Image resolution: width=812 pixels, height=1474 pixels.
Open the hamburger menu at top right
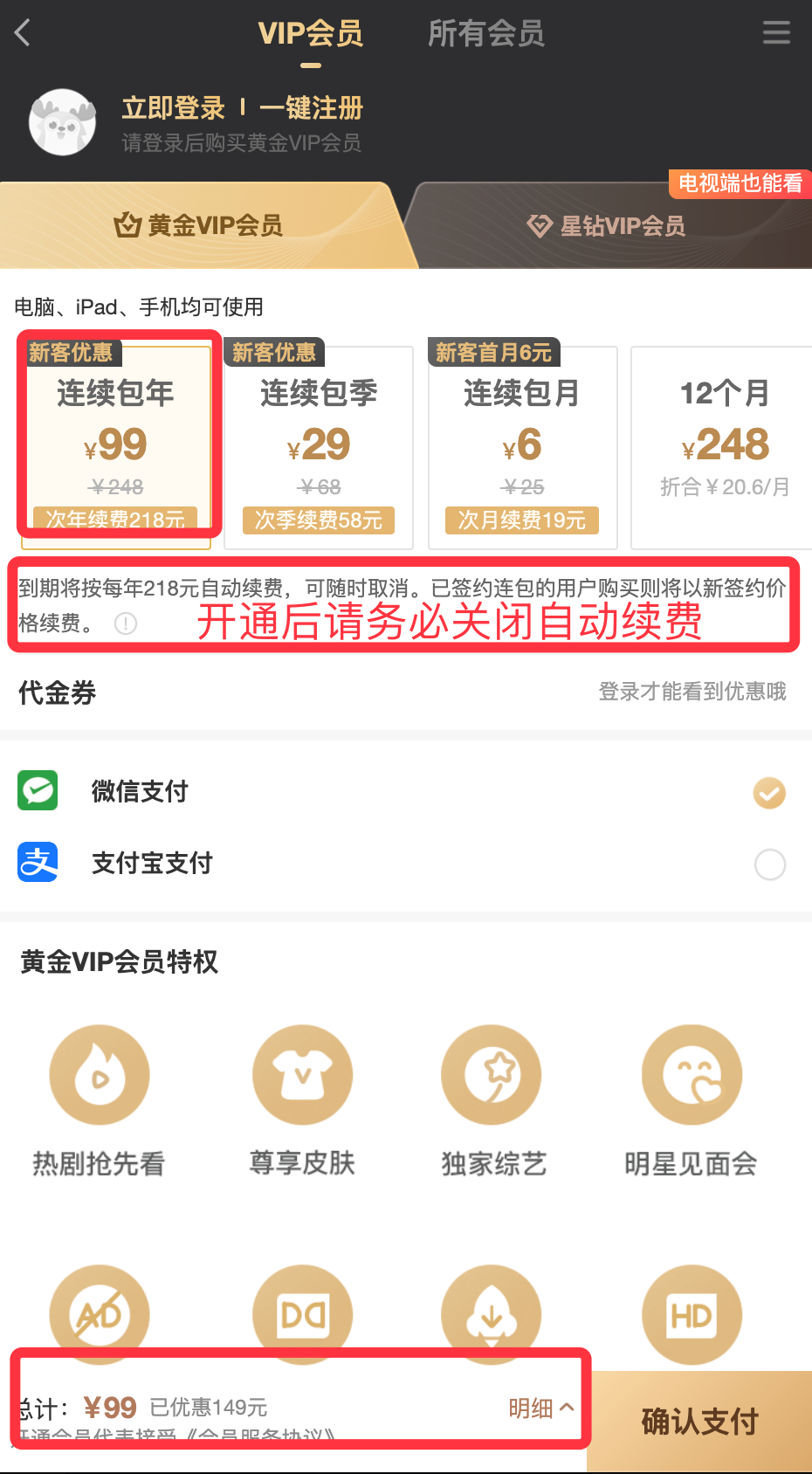(775, 33)
